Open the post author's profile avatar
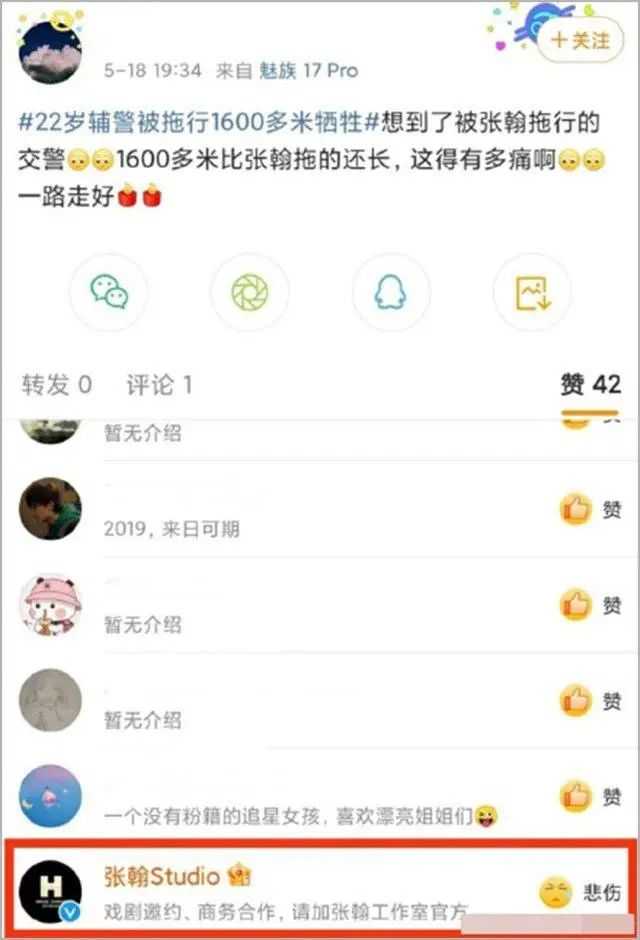Viewport: 640px width, 940px height. [x=50, y=53]
